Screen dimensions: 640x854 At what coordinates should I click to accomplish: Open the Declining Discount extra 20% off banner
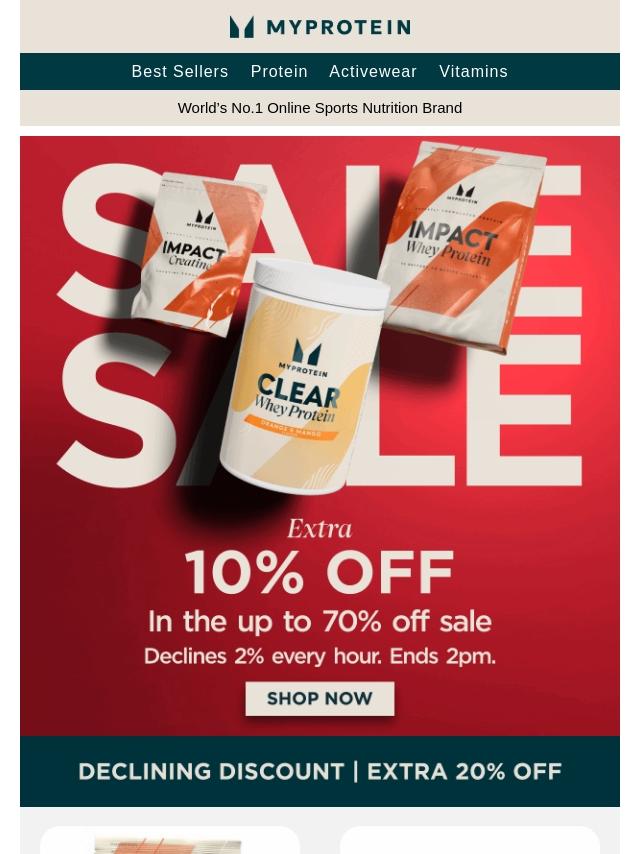(320, 772)
